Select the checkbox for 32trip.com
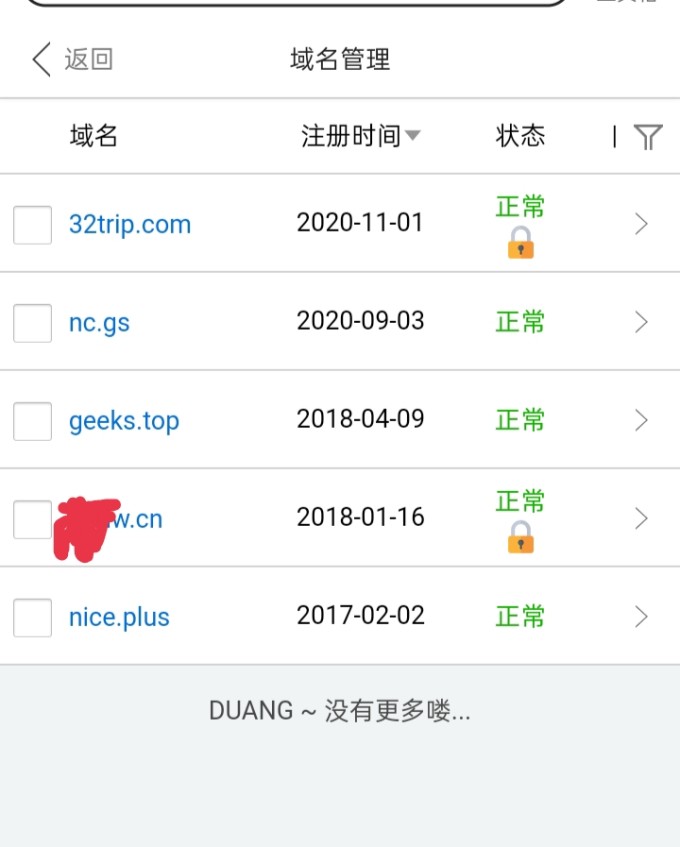 [x=32, y=225]
